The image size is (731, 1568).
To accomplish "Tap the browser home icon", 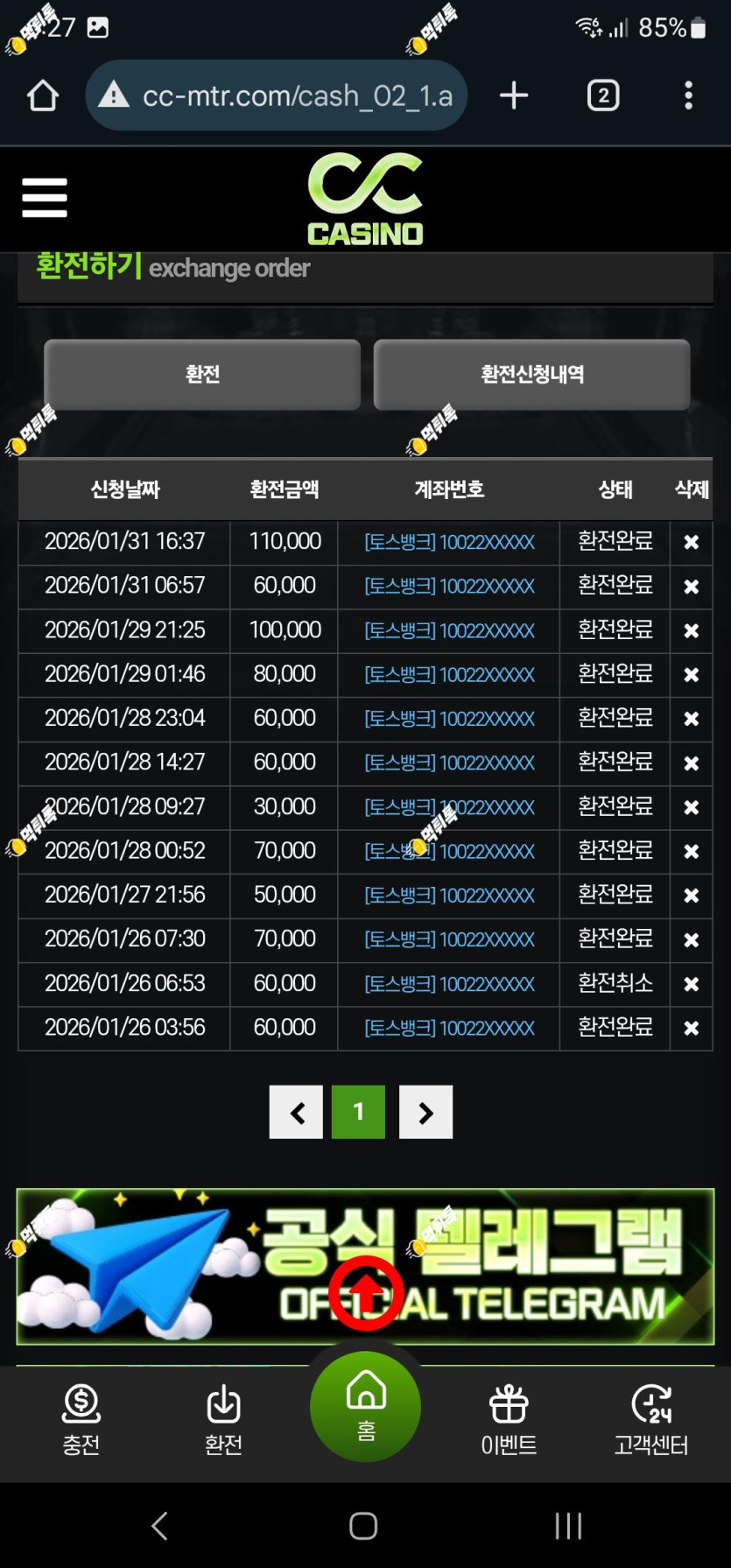I will (43, 95).
